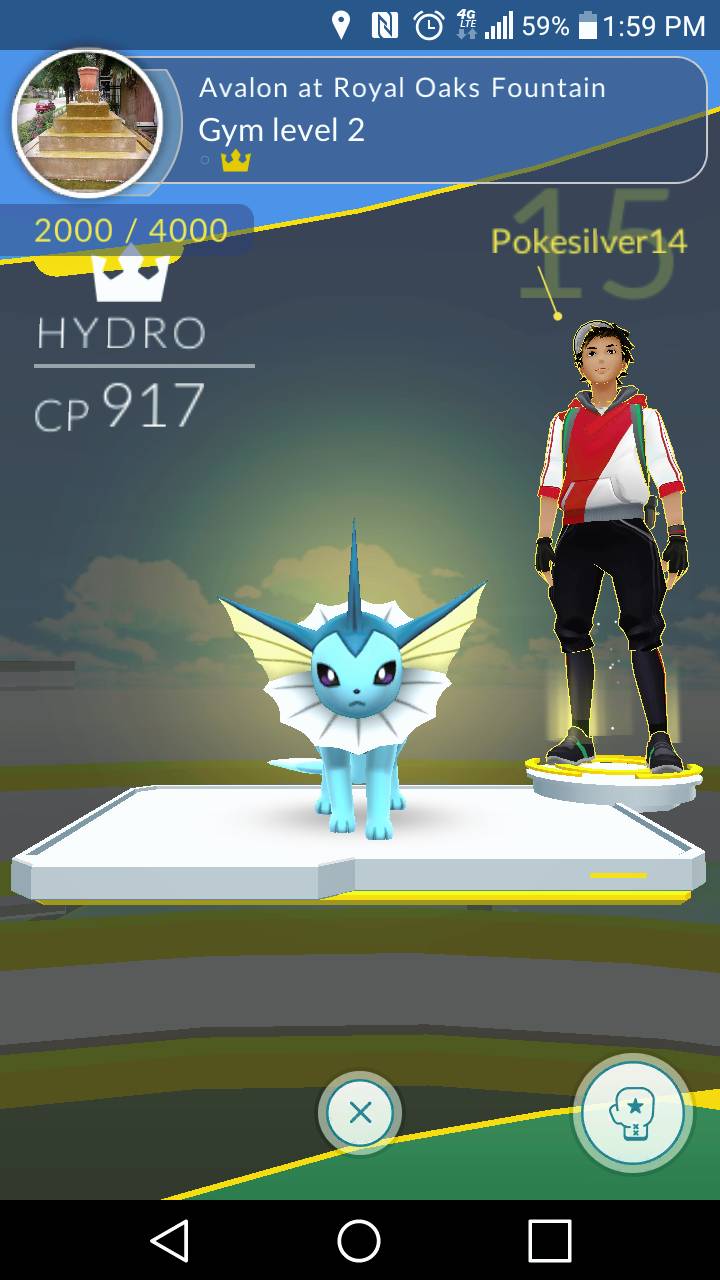Tap the Android home circle button
Image resolution: width=720 pixels, height=1280 pixels.
[x=360, y=1244]
